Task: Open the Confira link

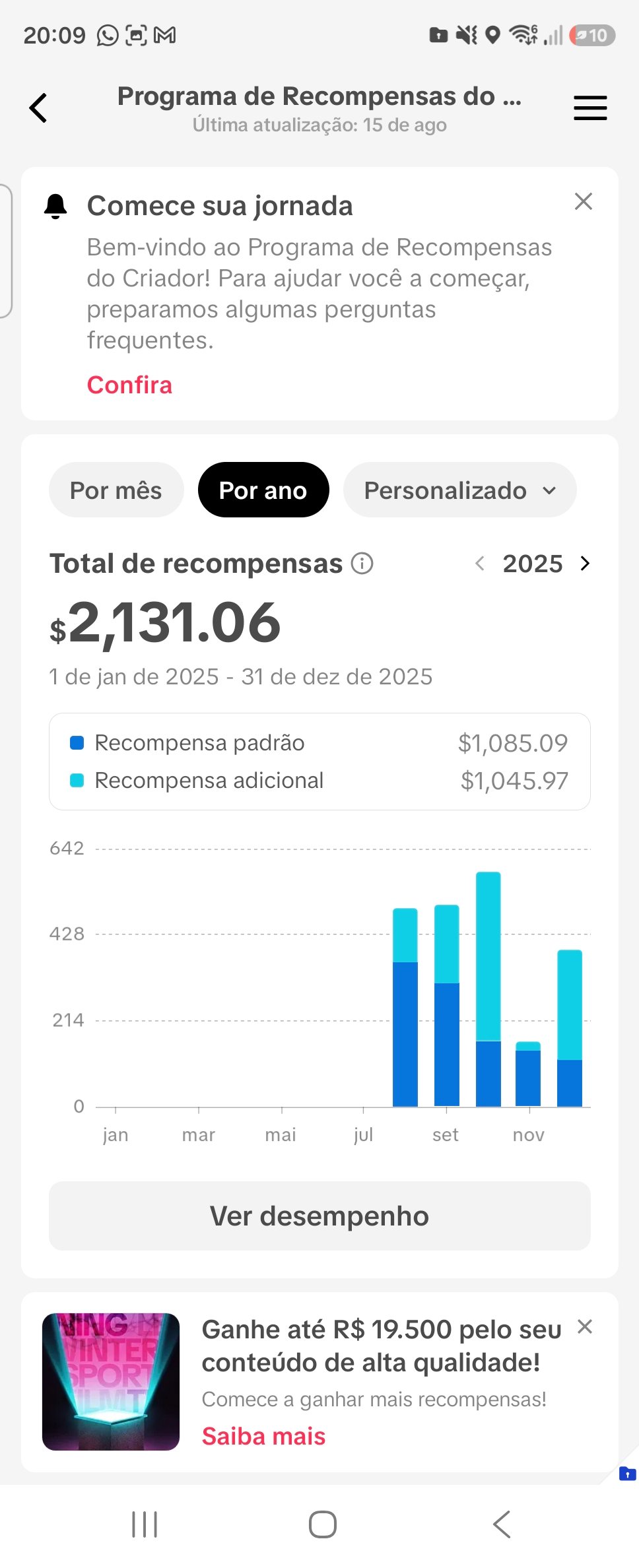Action: [129, 385]
